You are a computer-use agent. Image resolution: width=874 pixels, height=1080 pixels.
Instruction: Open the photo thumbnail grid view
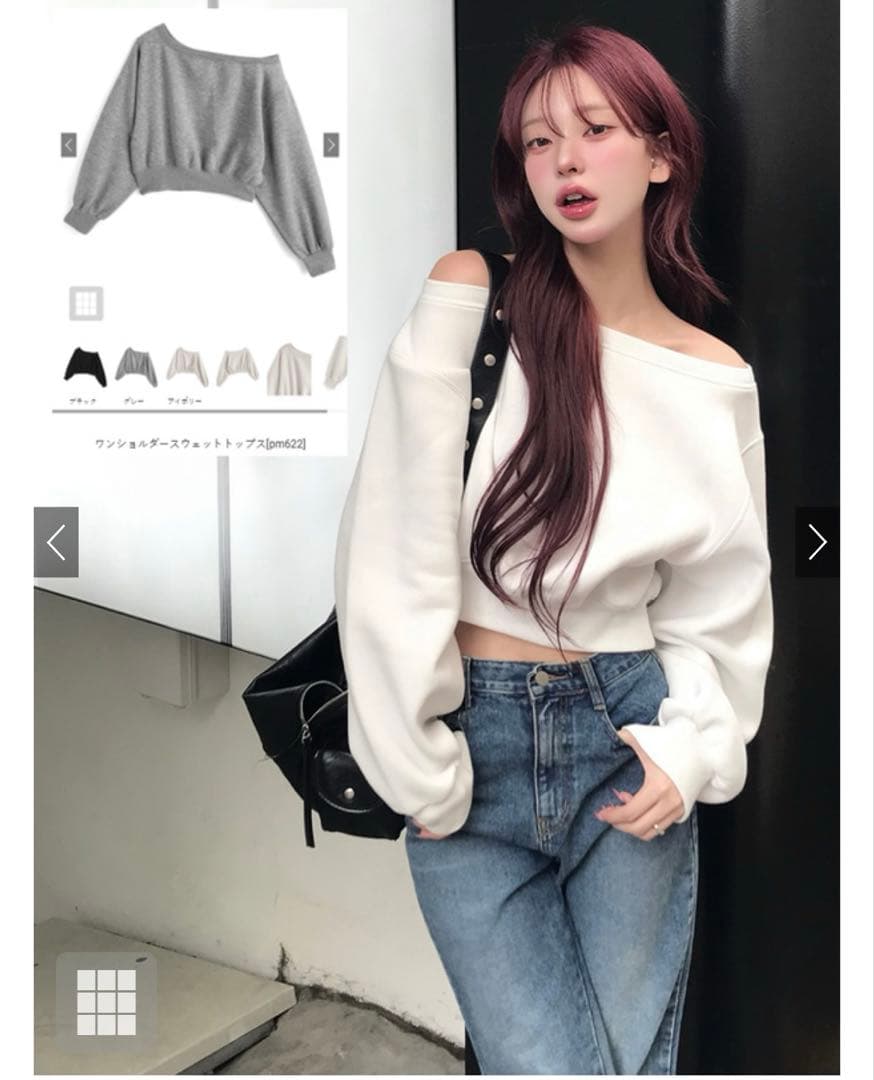click(x=107, y=1002)
